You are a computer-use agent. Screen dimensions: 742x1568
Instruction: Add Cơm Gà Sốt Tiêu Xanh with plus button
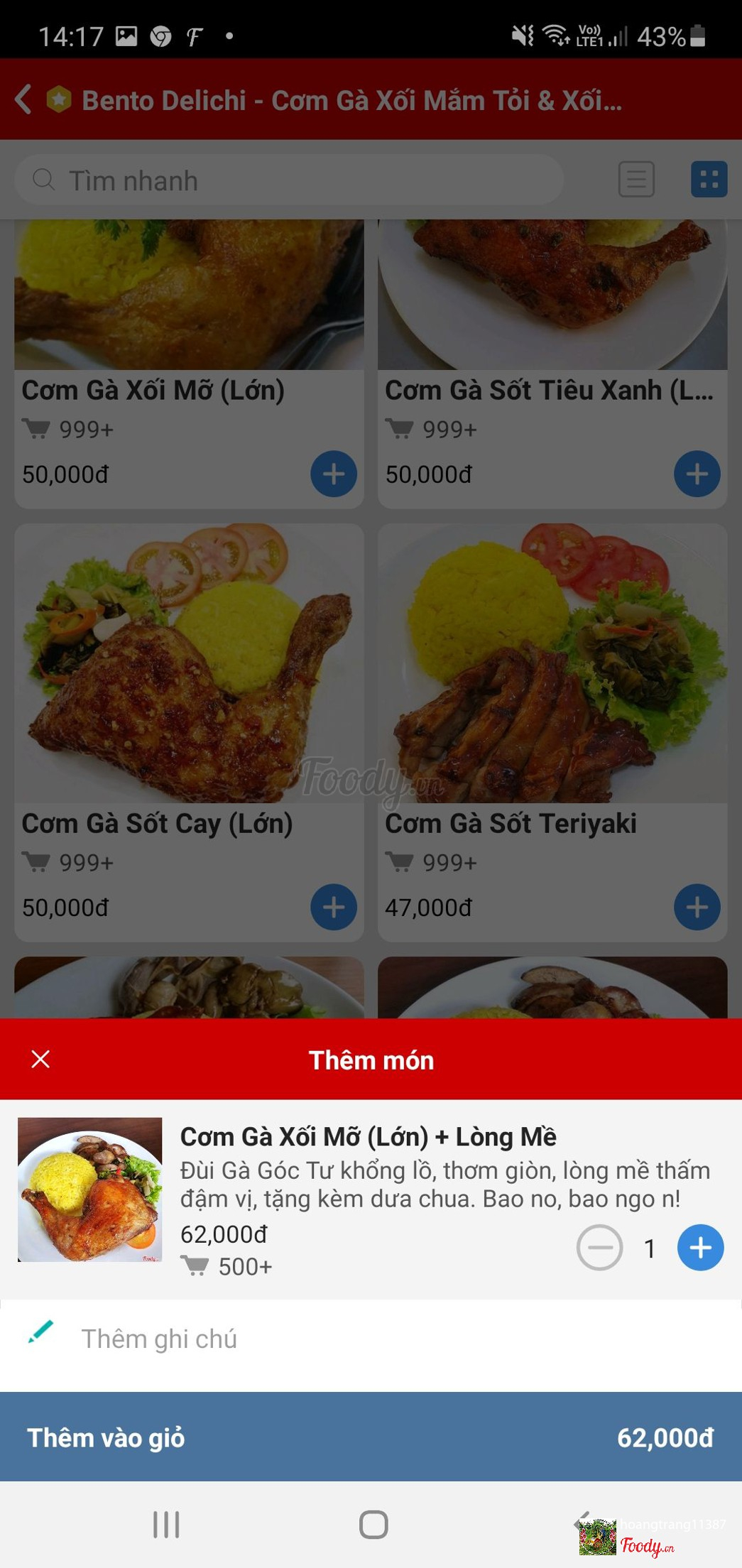697,474
